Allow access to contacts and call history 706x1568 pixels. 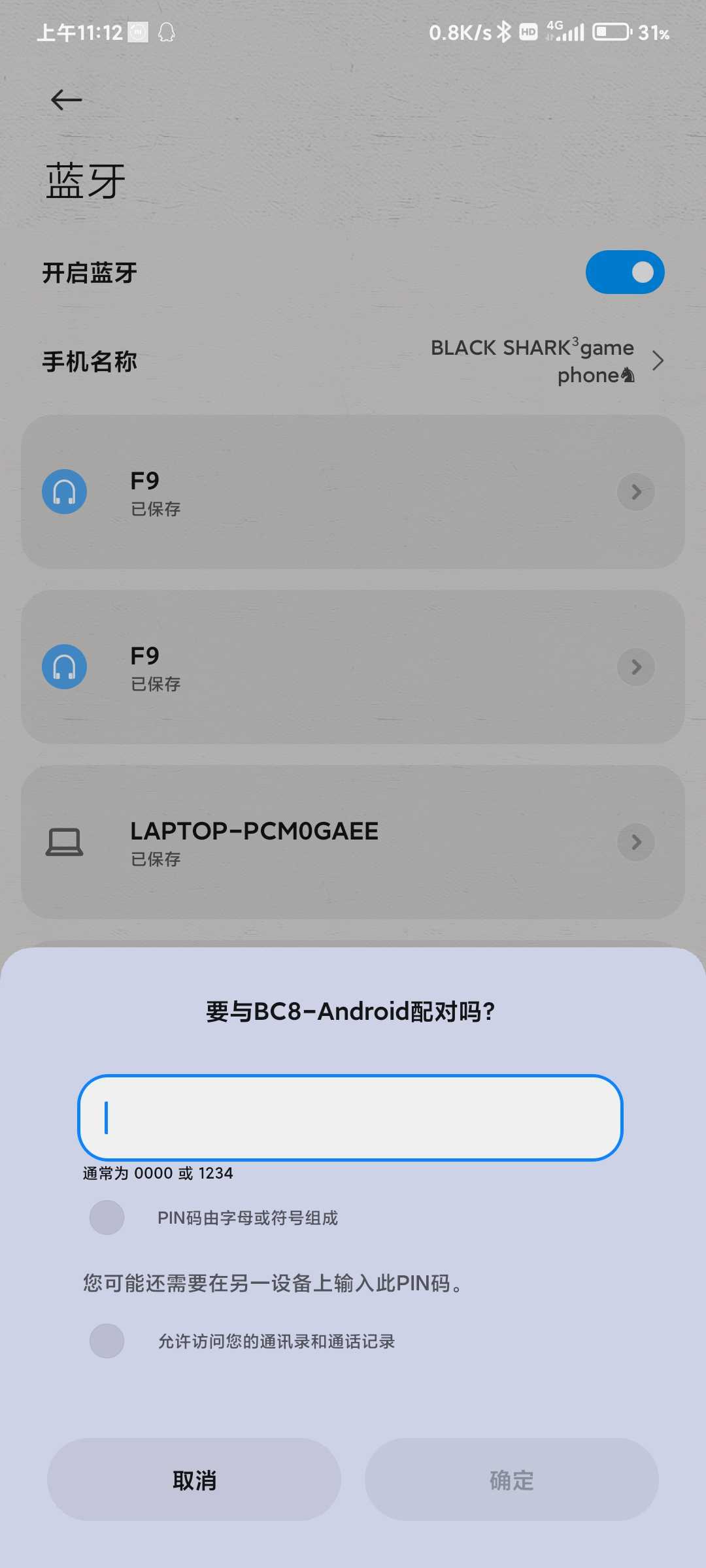coord(107,1341)
